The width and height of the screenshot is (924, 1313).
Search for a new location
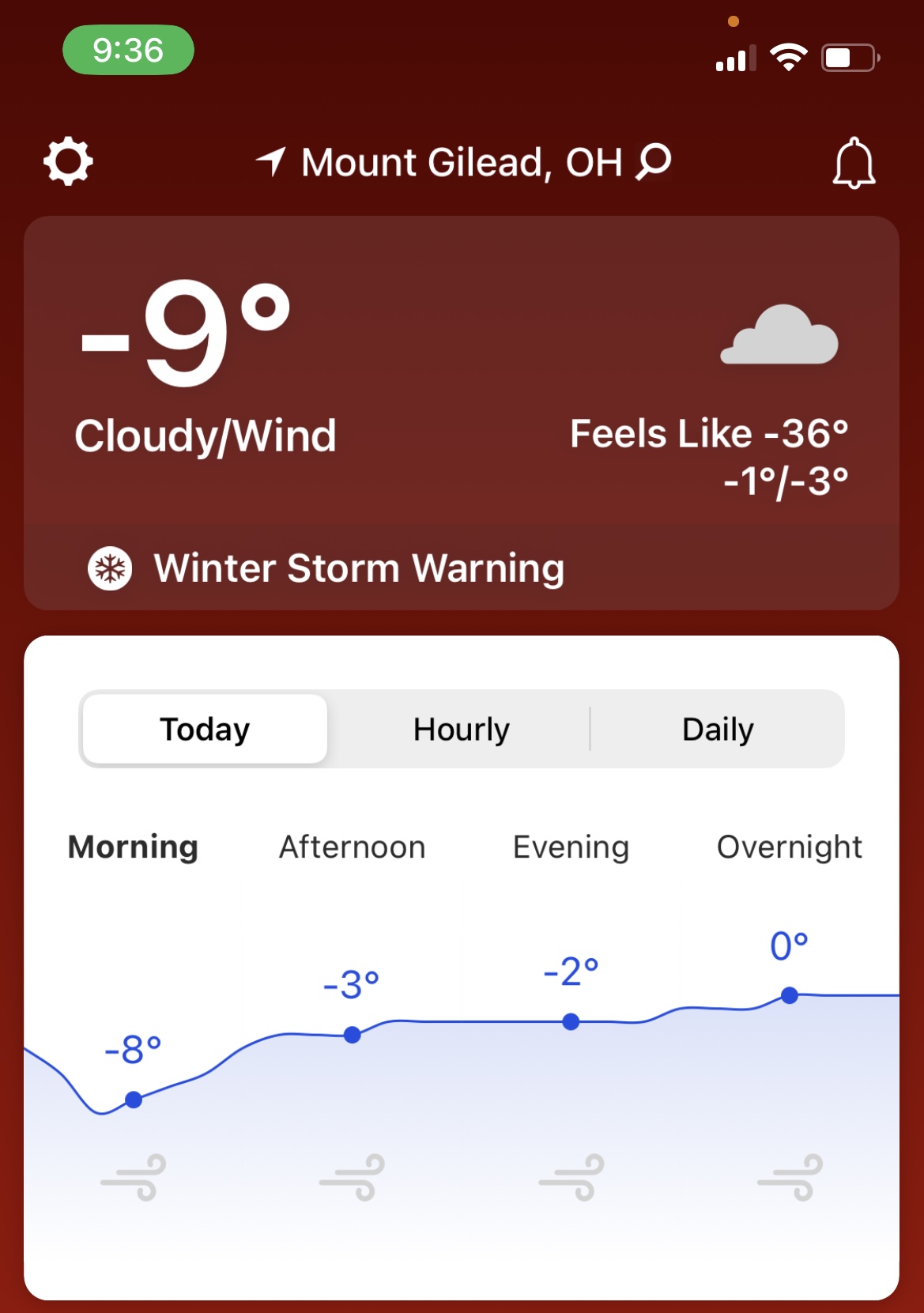click(654, 162)
